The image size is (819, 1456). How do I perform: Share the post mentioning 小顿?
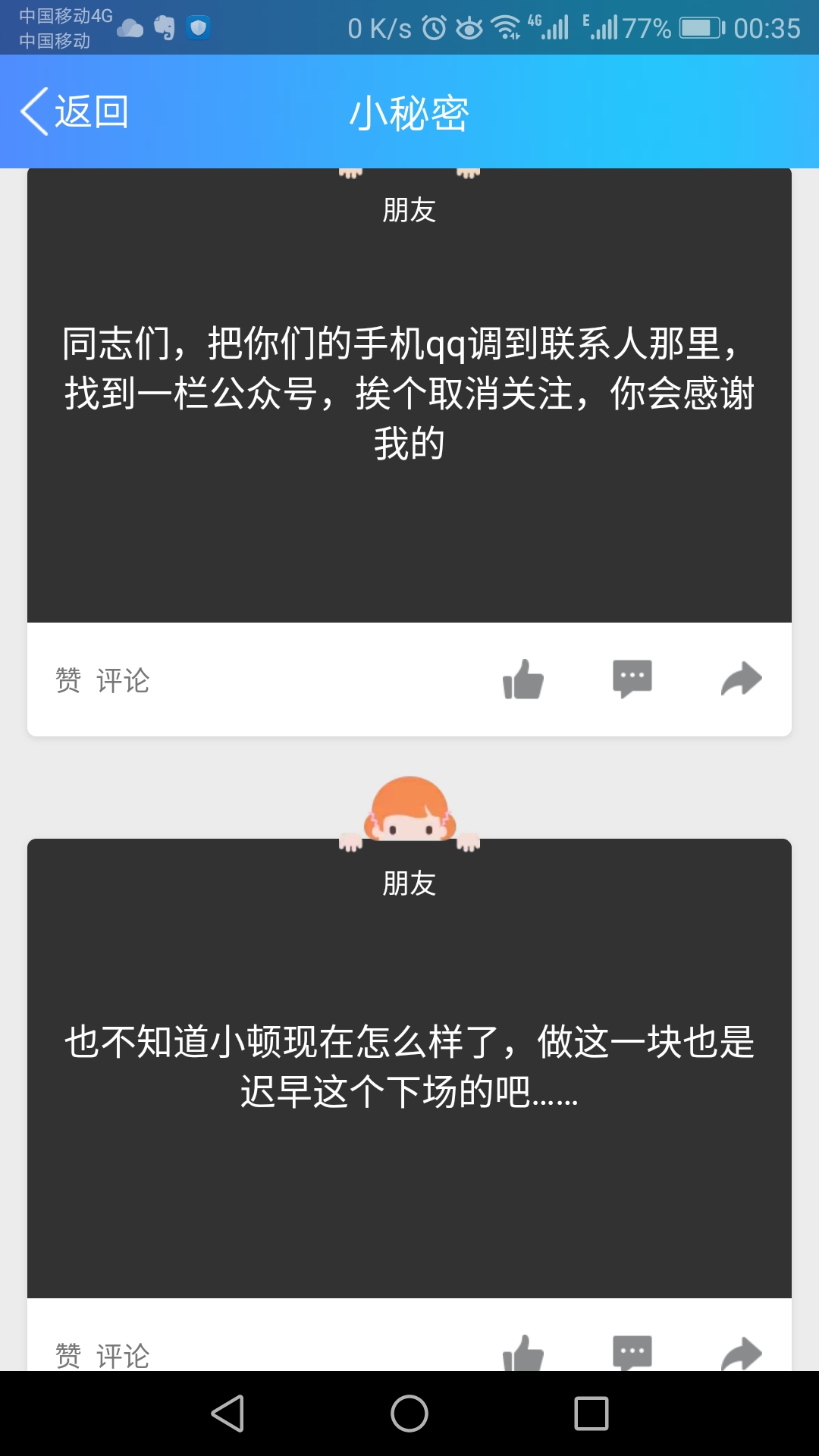point(741,1352)
